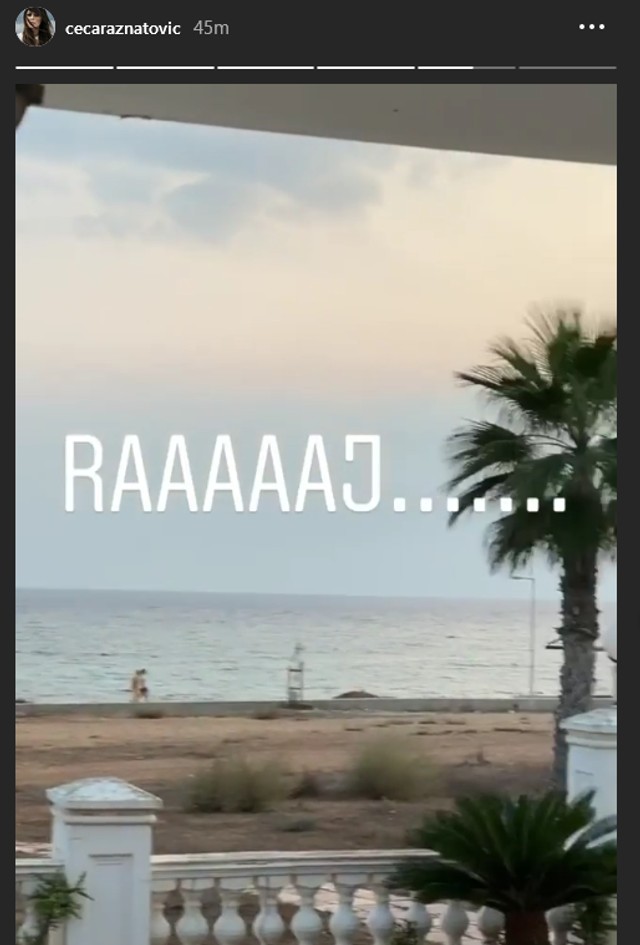Tap the cecaraznatovic username
The image size is (640, 945).
coord(122,28)
